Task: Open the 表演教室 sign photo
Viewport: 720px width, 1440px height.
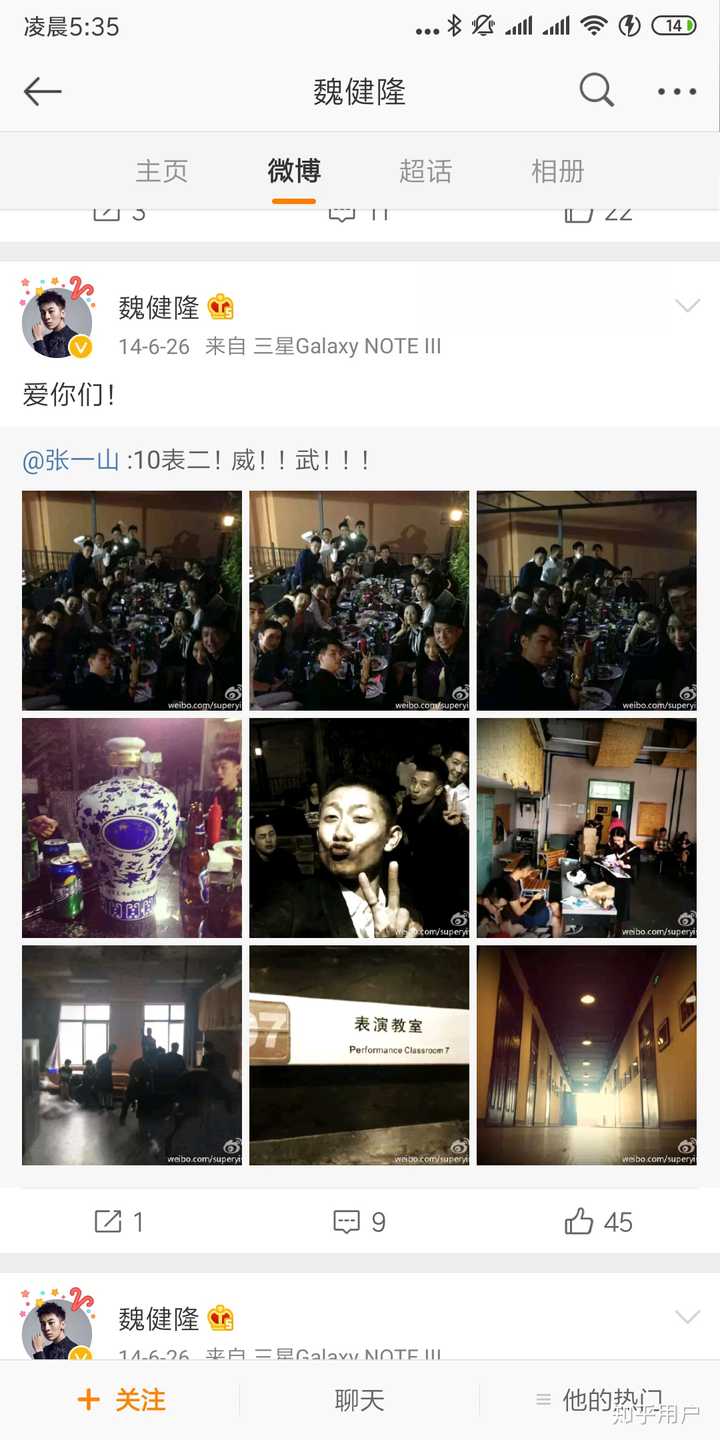Action: click(359, 1055)
